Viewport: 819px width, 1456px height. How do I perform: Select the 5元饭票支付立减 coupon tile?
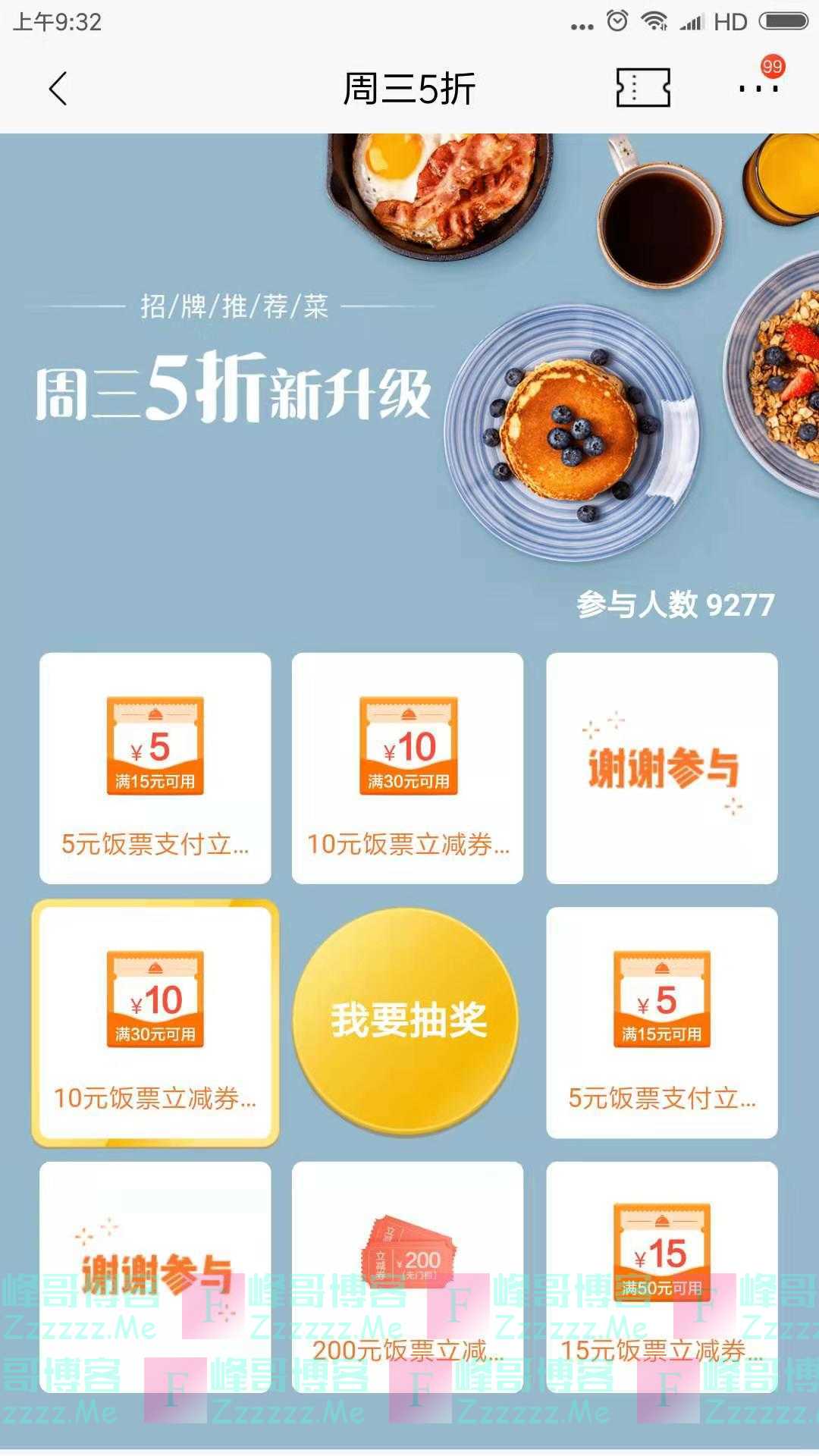tap(154, 766)
